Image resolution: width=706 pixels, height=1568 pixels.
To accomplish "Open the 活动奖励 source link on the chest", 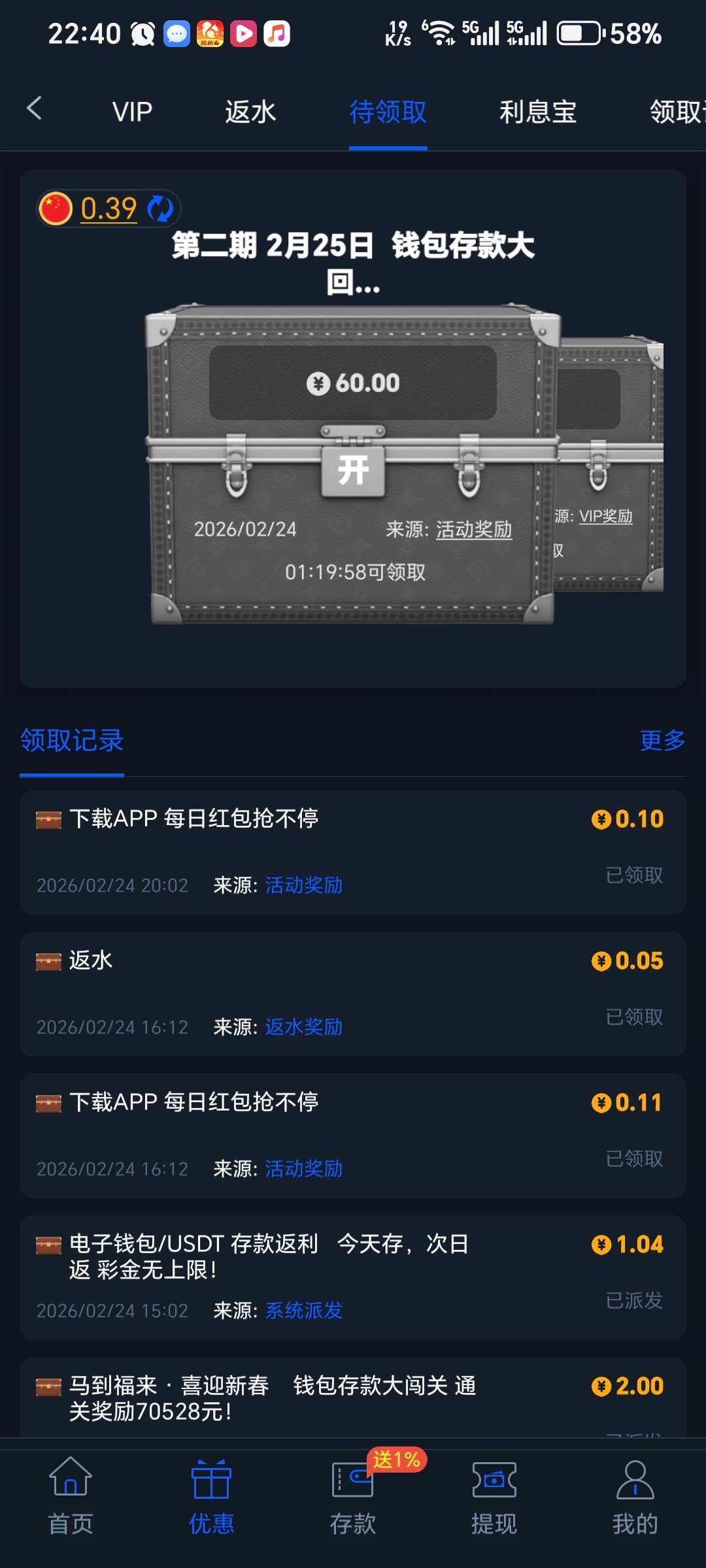I will point(473,529).
